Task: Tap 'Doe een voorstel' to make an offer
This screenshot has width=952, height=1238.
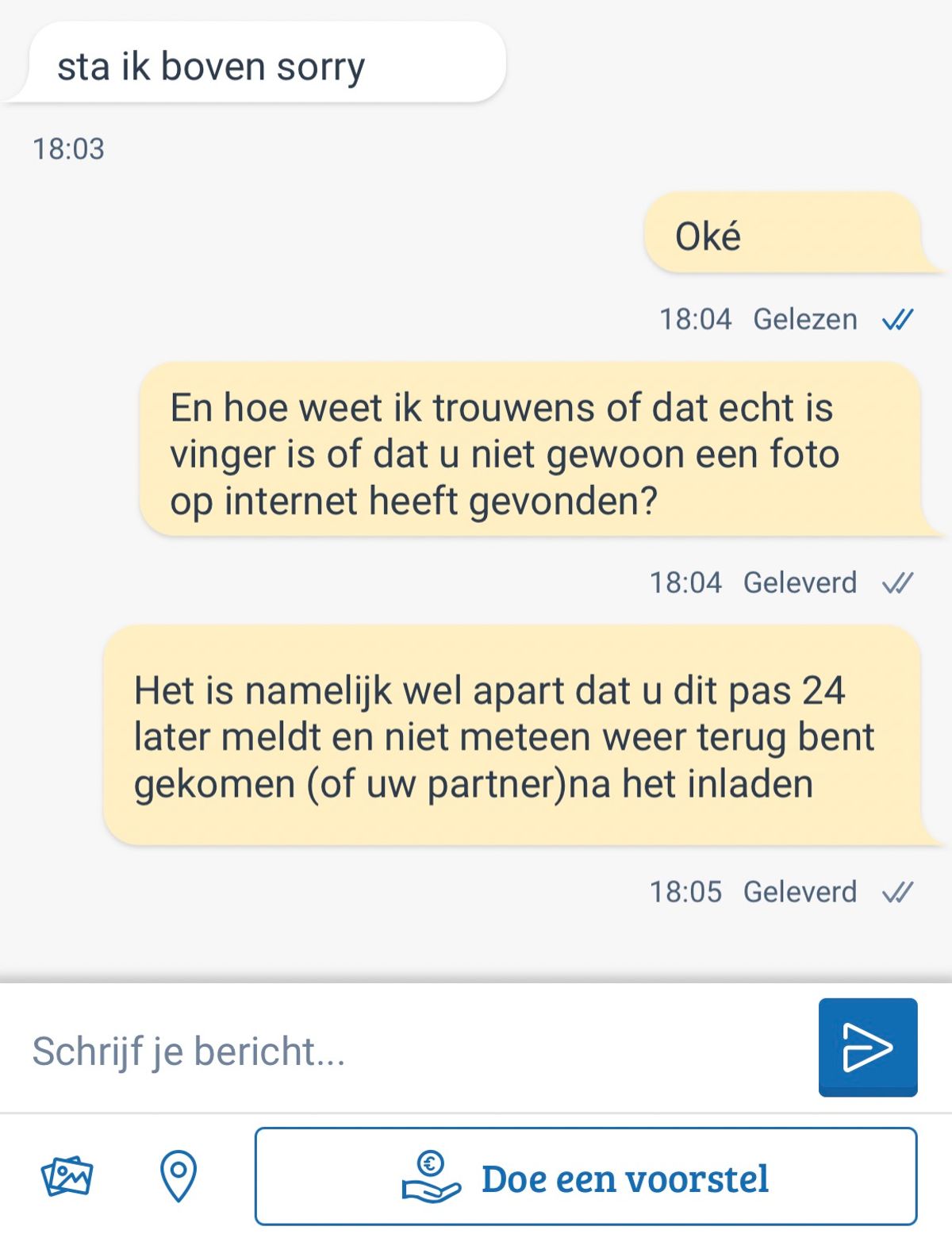Action: (585, 1177)
